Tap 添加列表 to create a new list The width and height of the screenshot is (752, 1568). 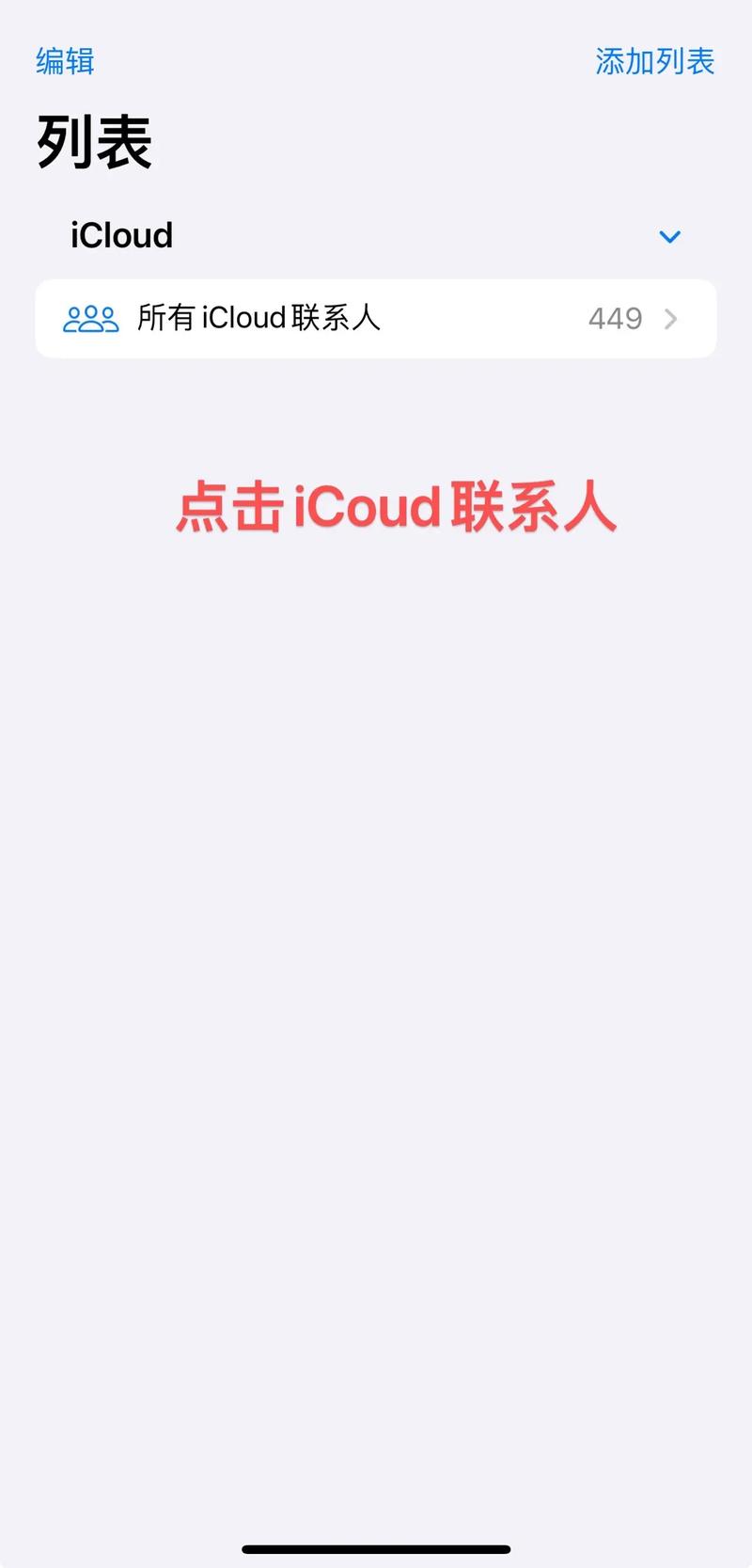(655, 62)
